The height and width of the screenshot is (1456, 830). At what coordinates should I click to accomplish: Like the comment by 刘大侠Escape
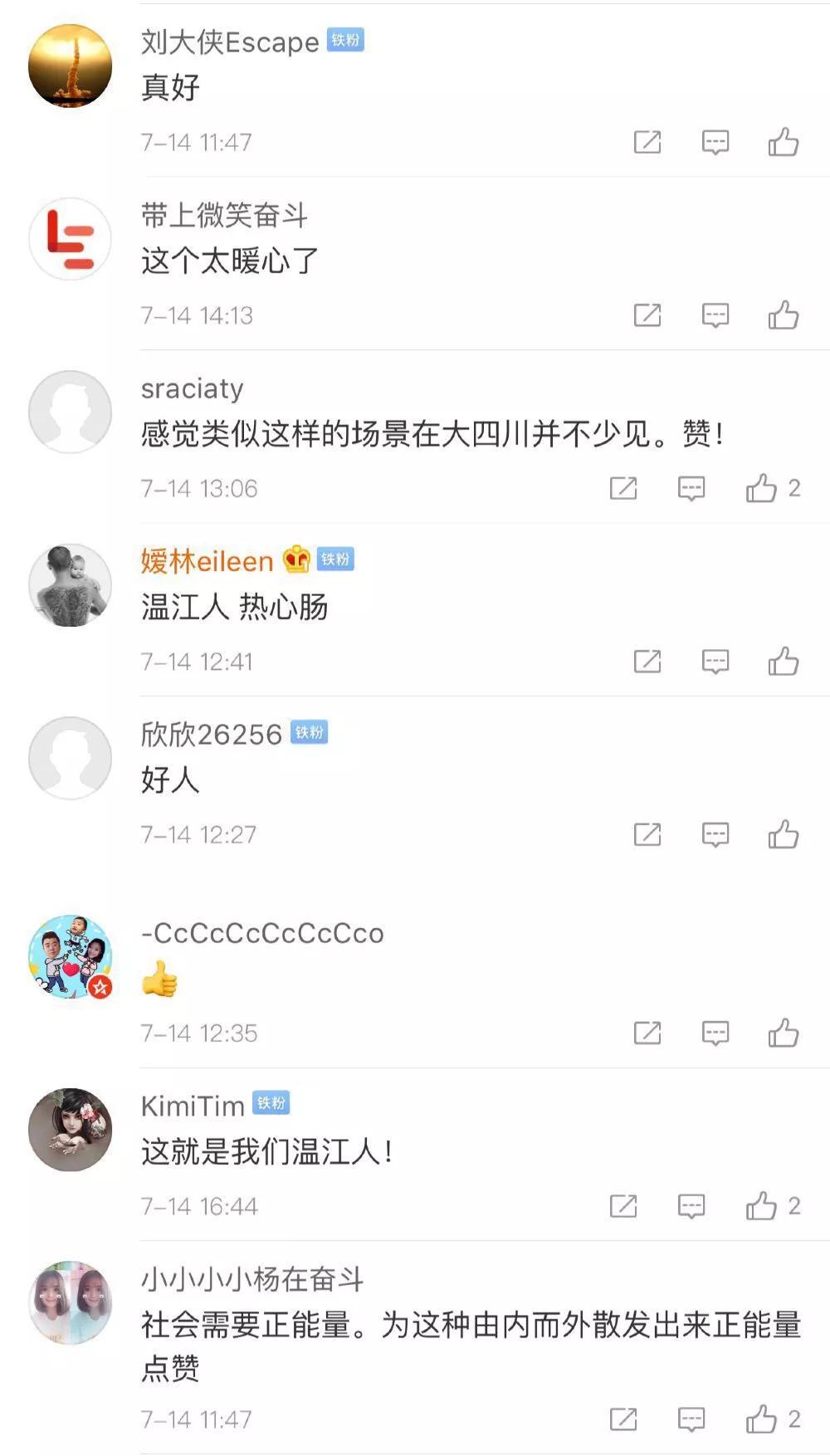(783, 143)
